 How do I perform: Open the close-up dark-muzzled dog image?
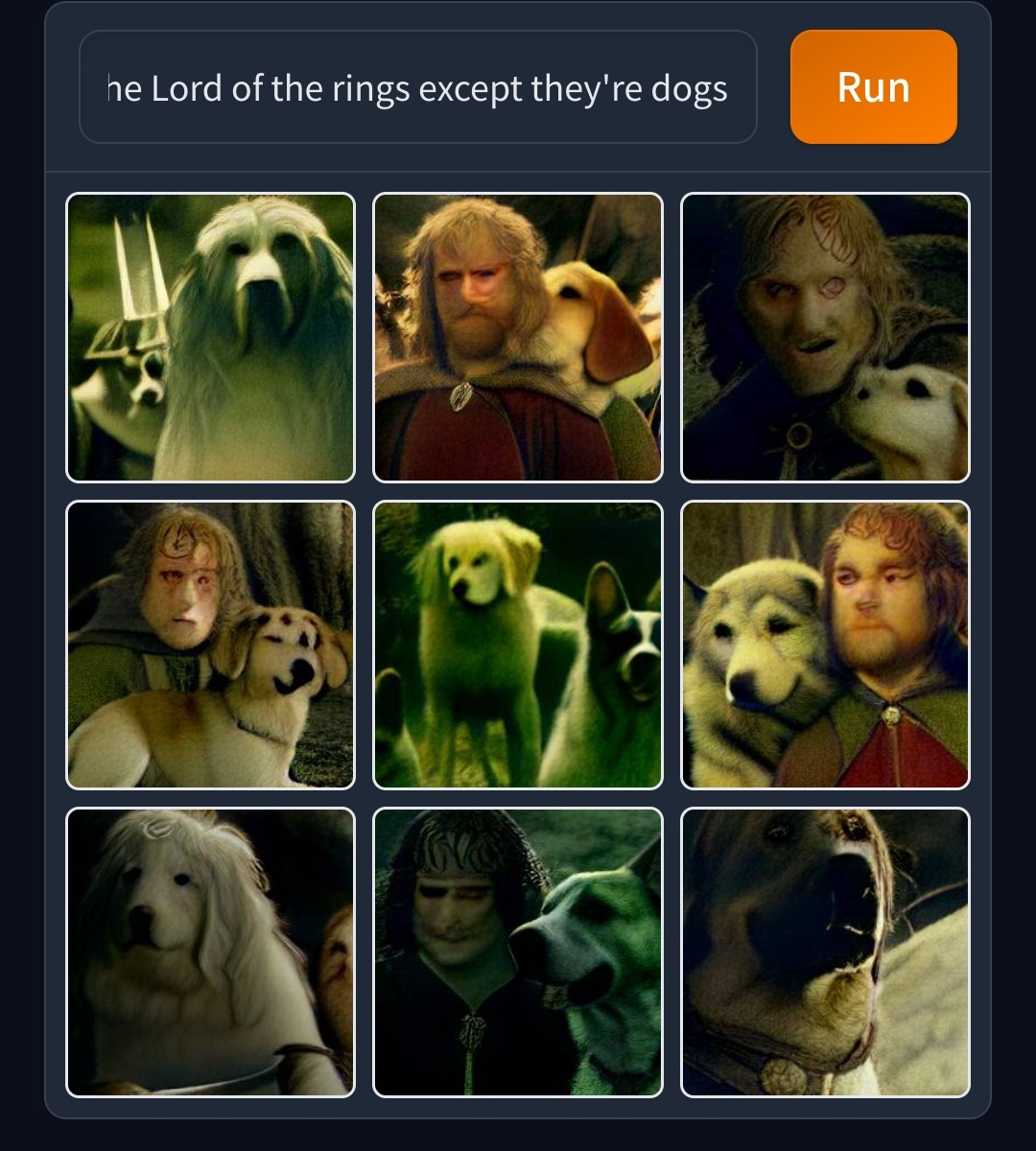tap(825, 951)
